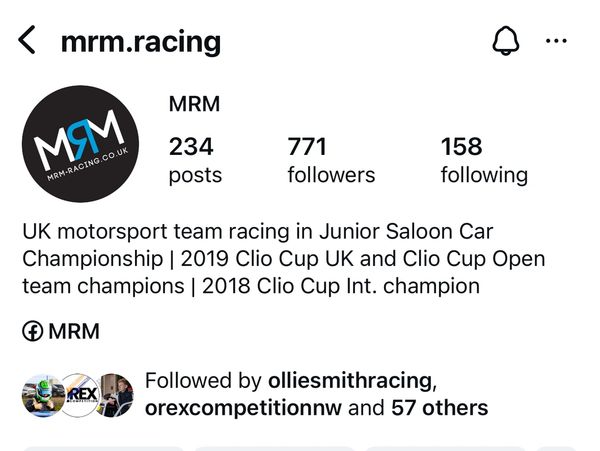Open the three-dot overflow menu
The image size is (600, 451).
click(x=556, y=41)
